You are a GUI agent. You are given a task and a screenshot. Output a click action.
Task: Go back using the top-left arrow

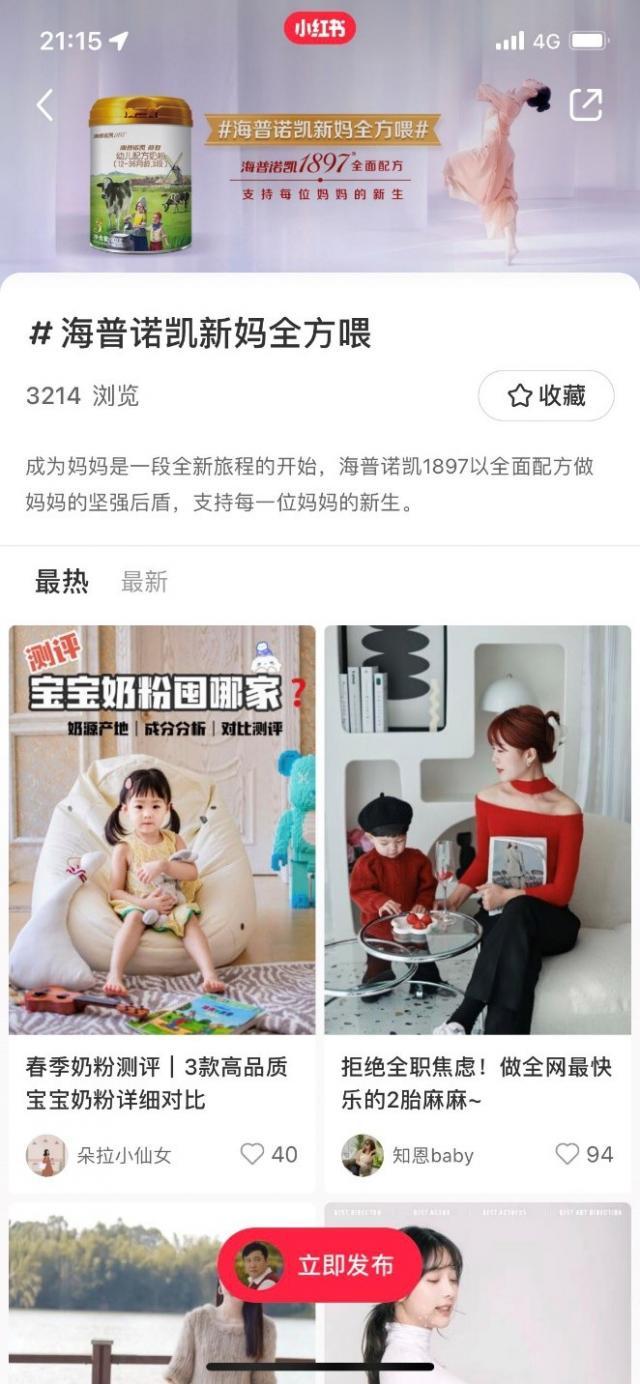tap(45, 105)
